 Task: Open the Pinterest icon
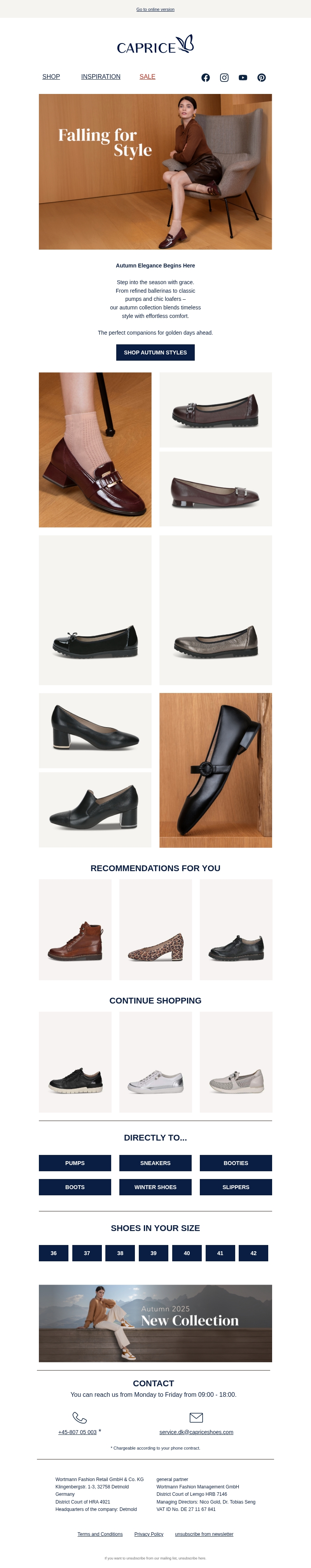point(262,77)
